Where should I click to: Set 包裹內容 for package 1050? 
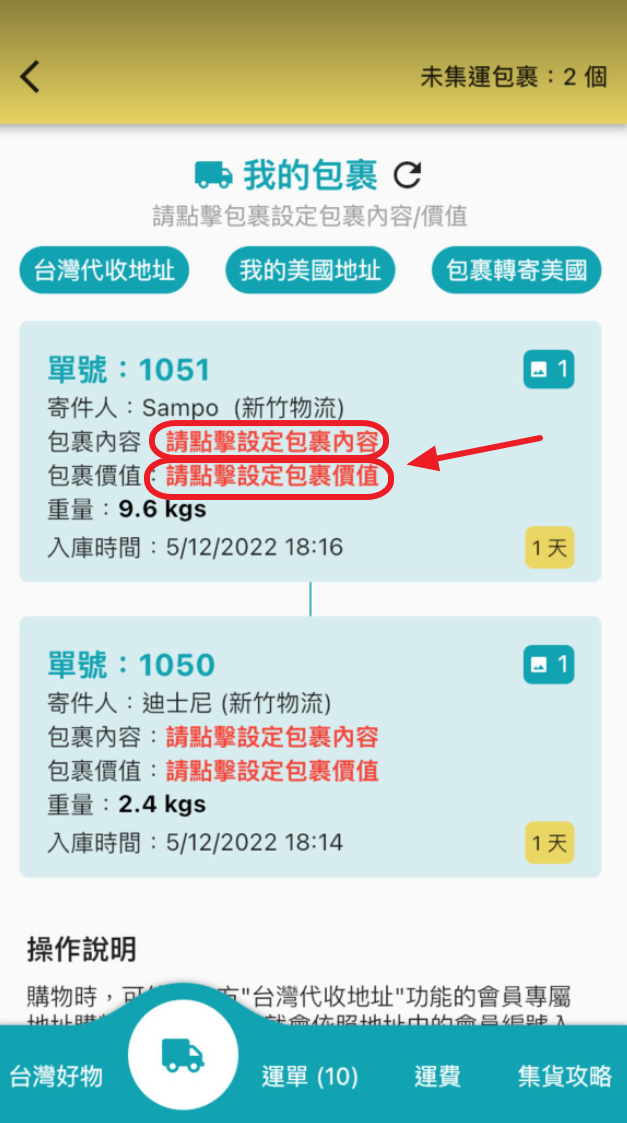click(272, 738)
